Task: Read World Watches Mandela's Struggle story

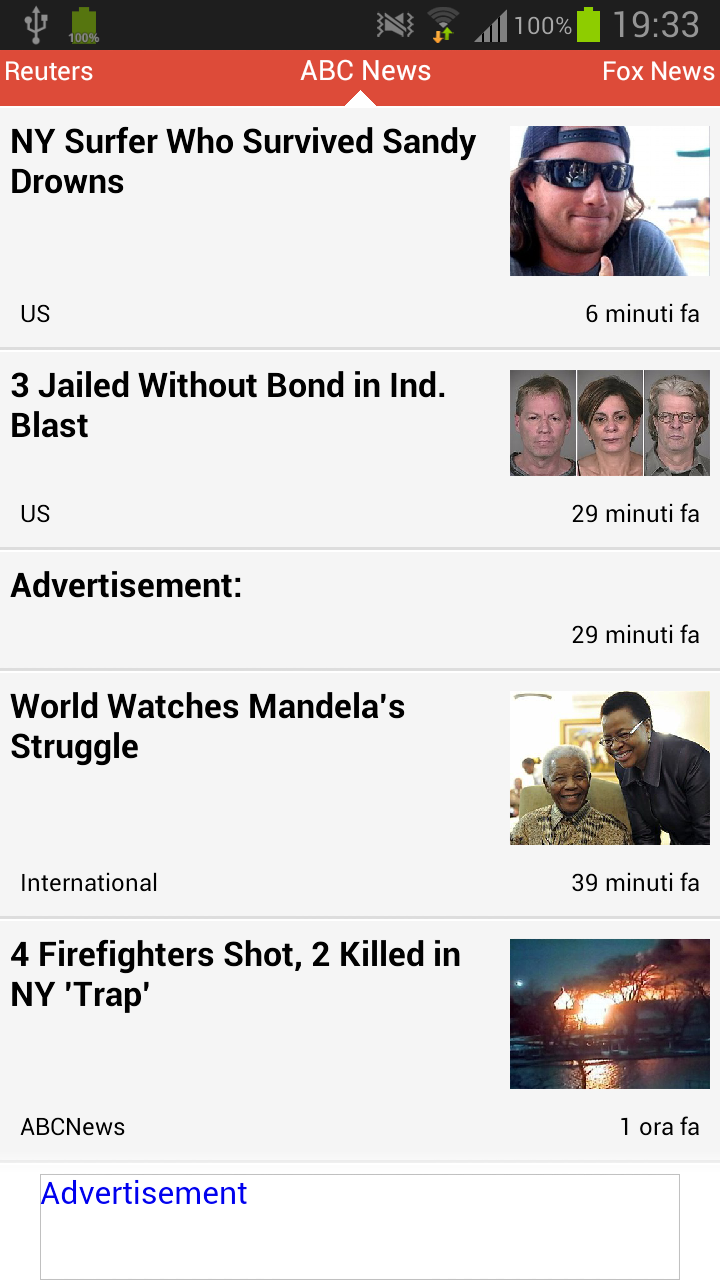Action: tap(208, 726)
